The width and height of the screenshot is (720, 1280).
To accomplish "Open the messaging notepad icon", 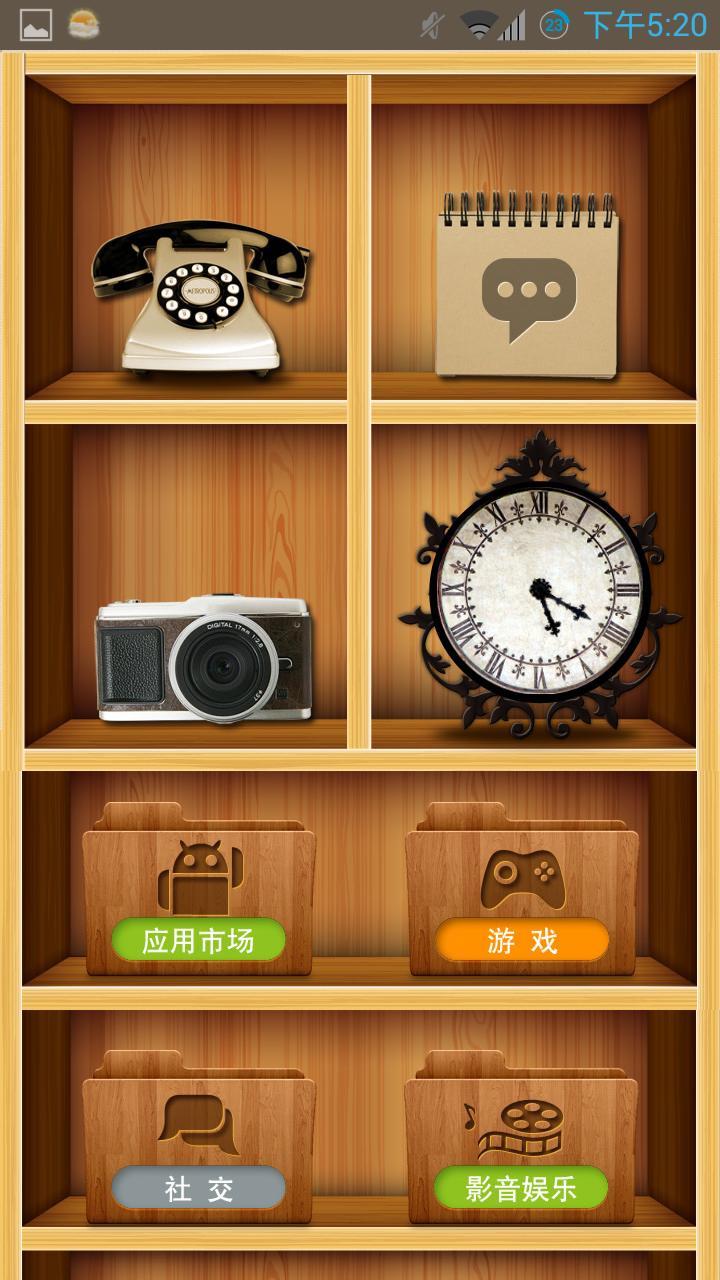I will click(527, 287).
